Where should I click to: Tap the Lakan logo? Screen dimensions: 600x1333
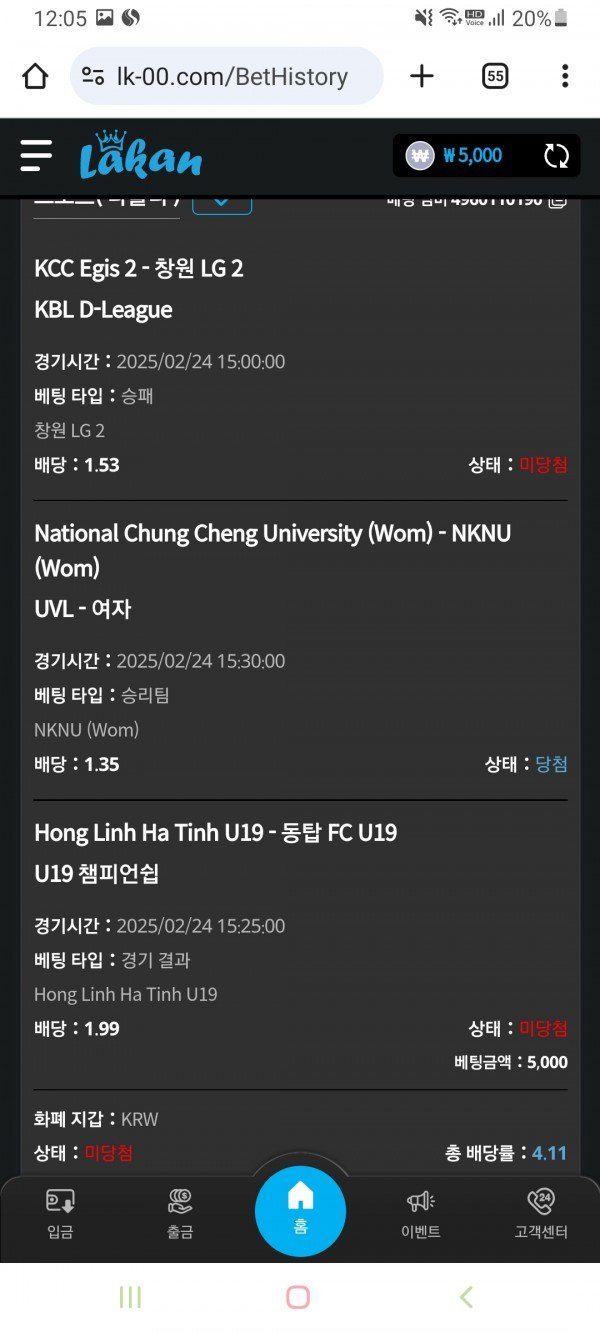140,156
